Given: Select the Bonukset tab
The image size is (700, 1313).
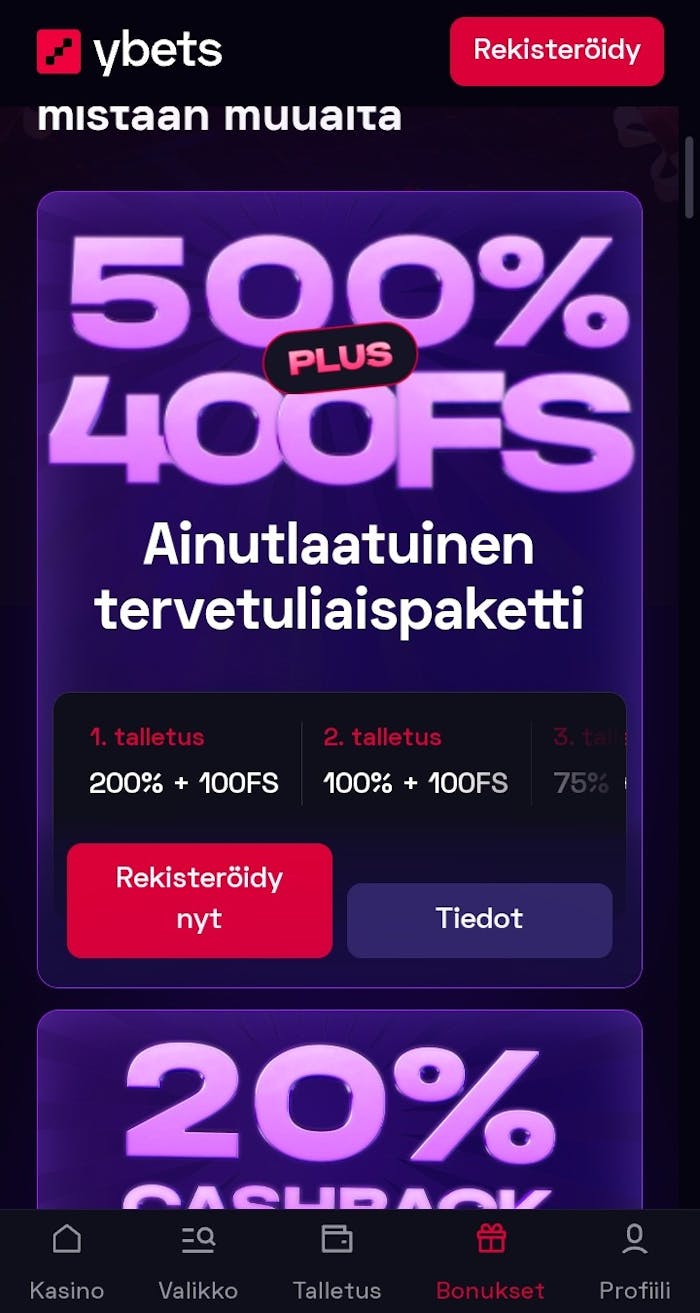Looking at the screenshot, I should pos(490,1262).
